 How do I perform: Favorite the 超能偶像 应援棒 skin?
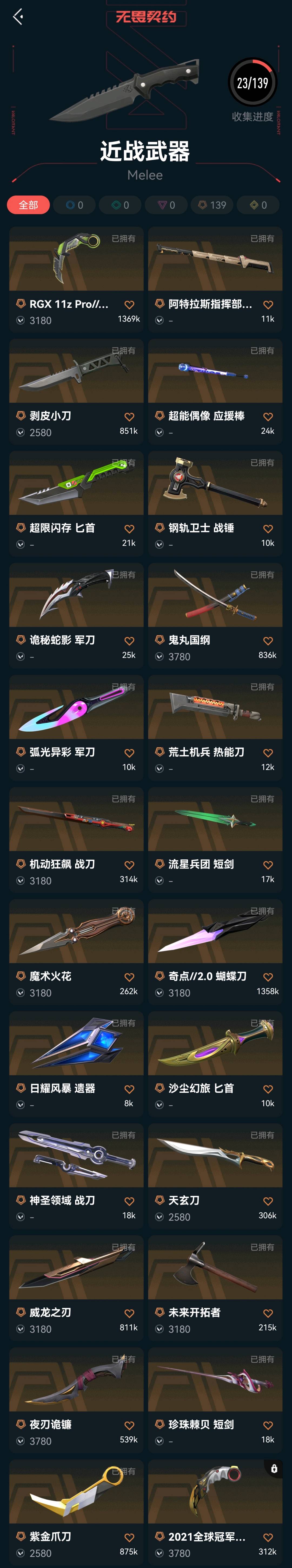[268, 416]
